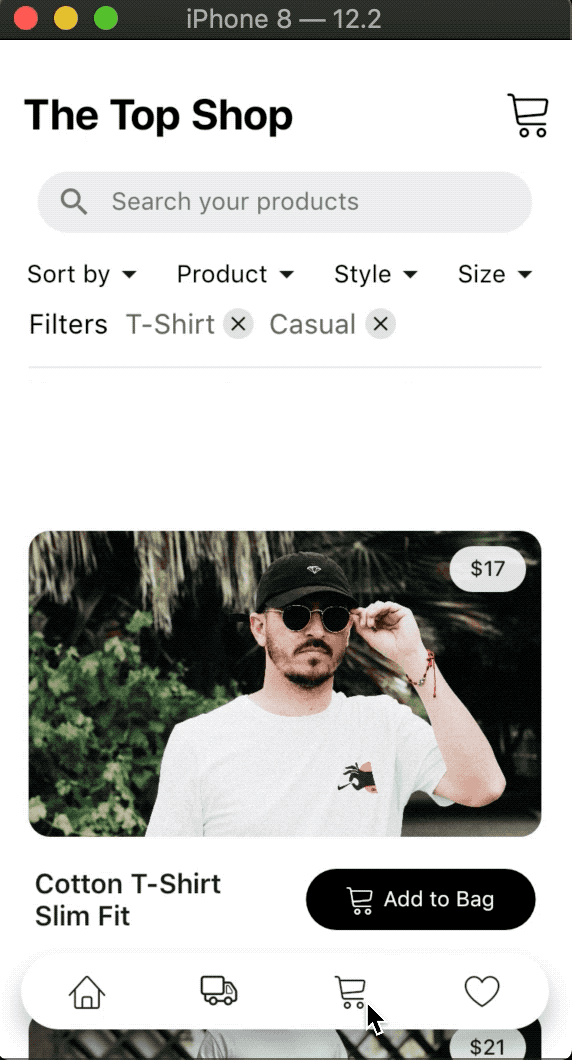Open the favorites heart tab
The width and height of the screenshot is (572, 1060).
point(482,991)
